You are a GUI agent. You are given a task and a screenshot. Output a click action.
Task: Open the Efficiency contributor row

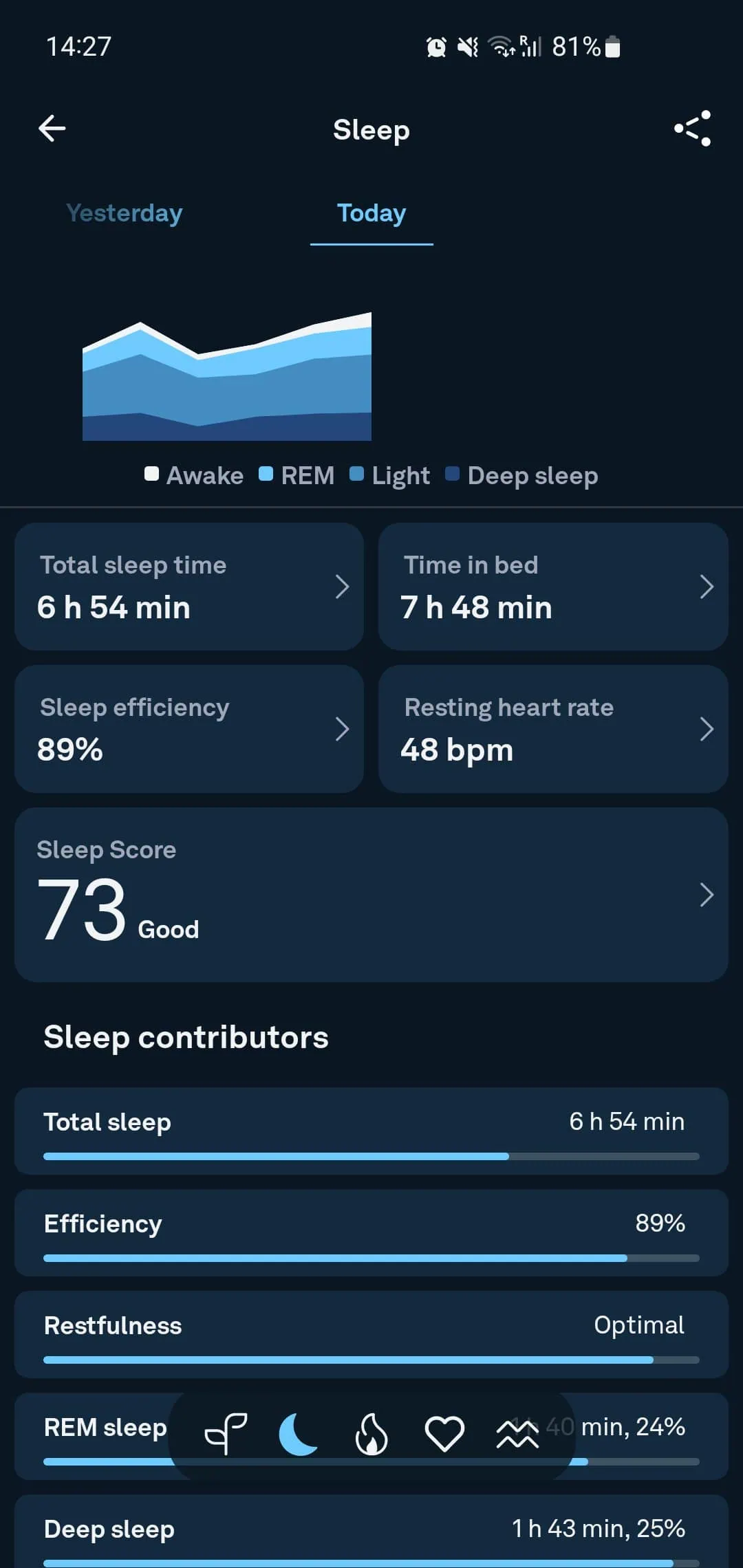(x=371, y=1233)
